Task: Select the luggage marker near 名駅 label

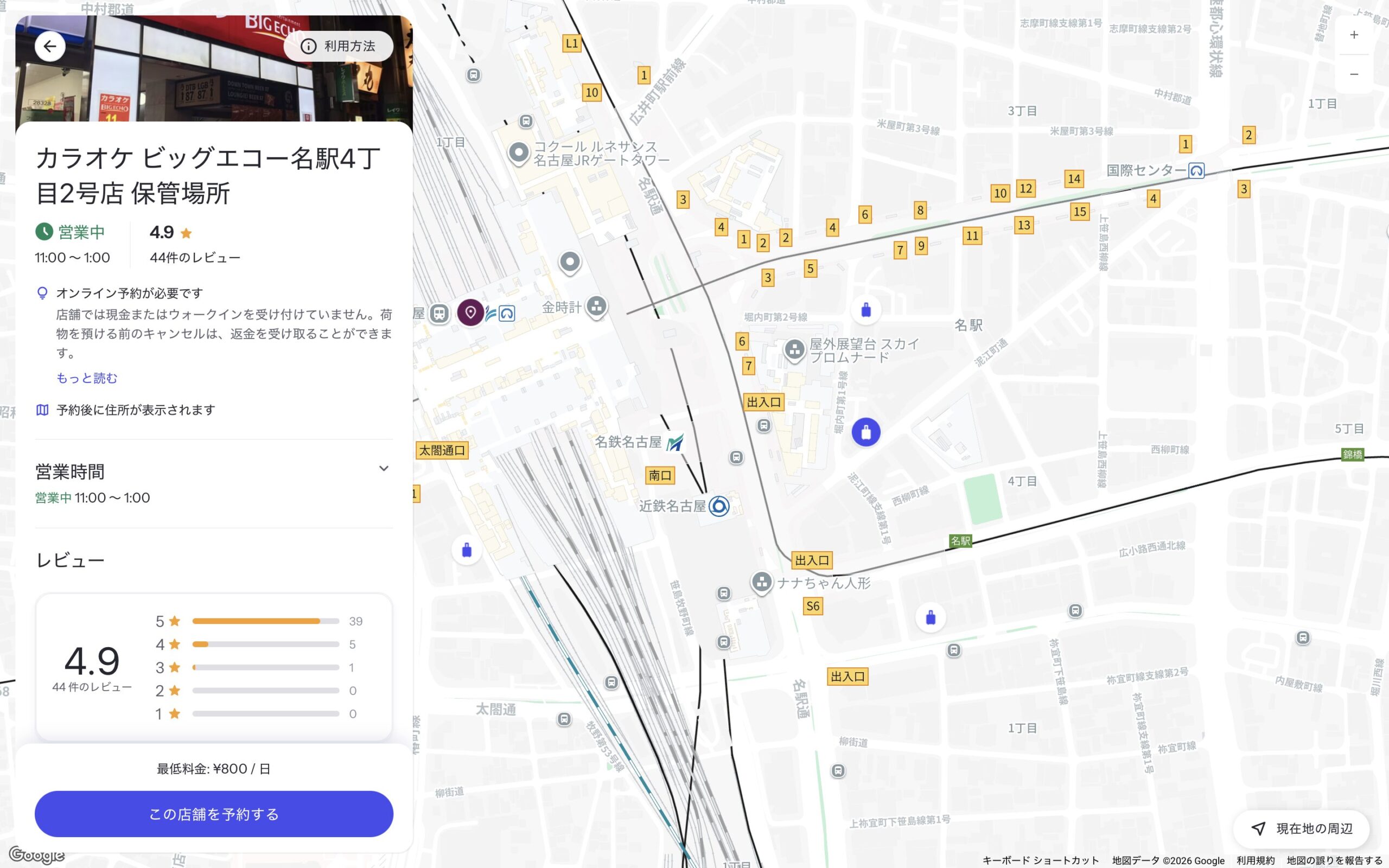Action: click(866, 310)
